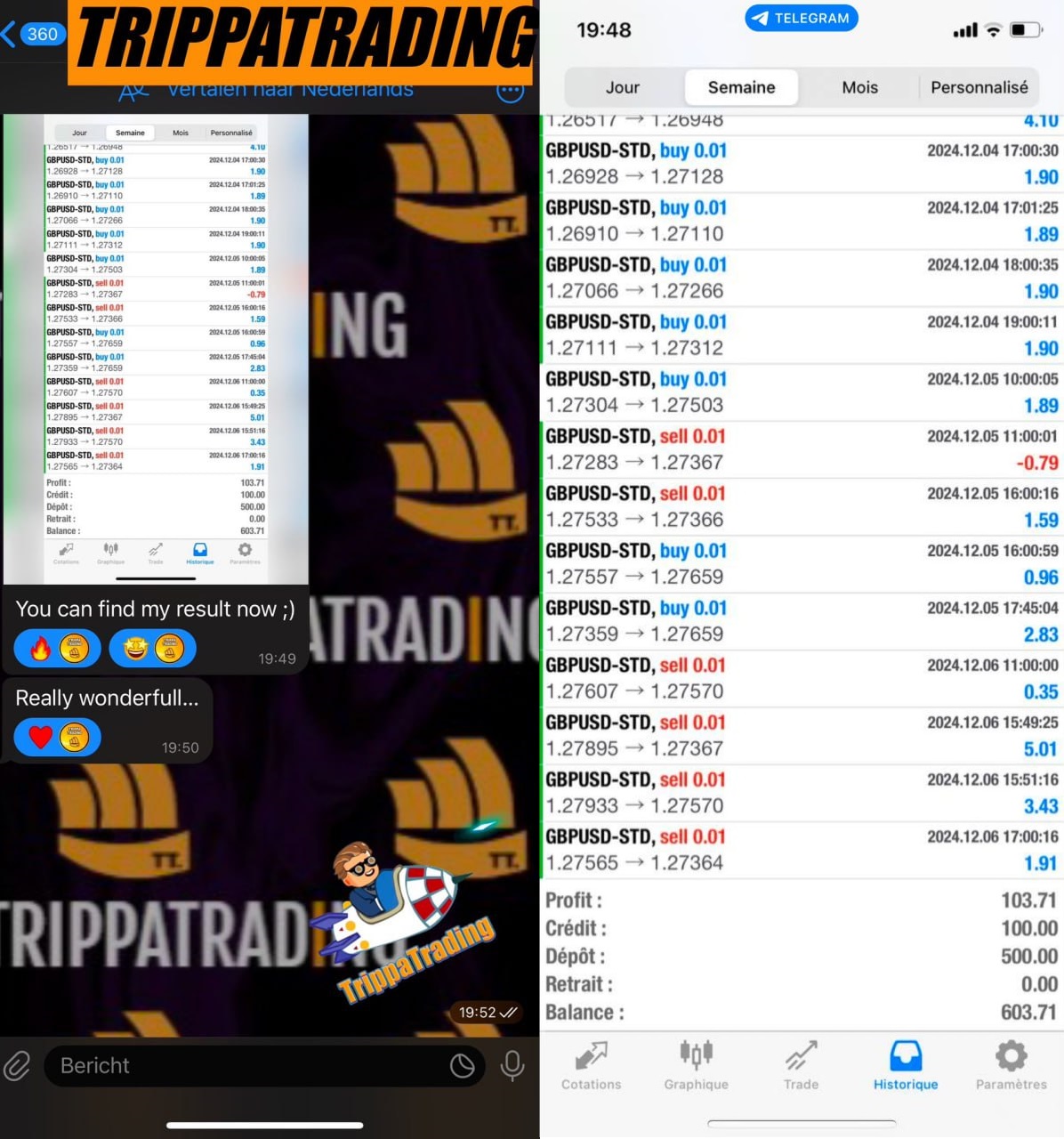This screenshot has width=1064, height=1139.
Task: Open the Personnalisé date range selector
Action: (979, 87)
